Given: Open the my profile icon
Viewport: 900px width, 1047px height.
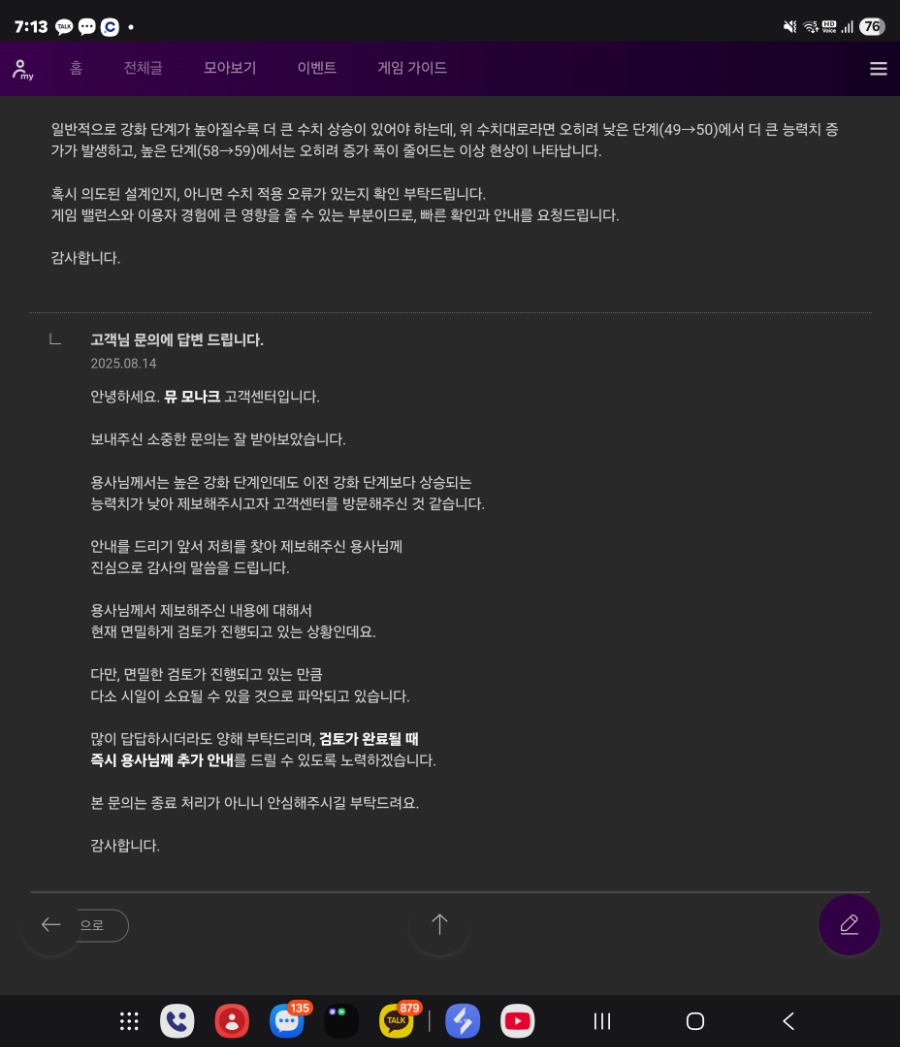Looking at the screenshot, I should [x=21, y=69].
